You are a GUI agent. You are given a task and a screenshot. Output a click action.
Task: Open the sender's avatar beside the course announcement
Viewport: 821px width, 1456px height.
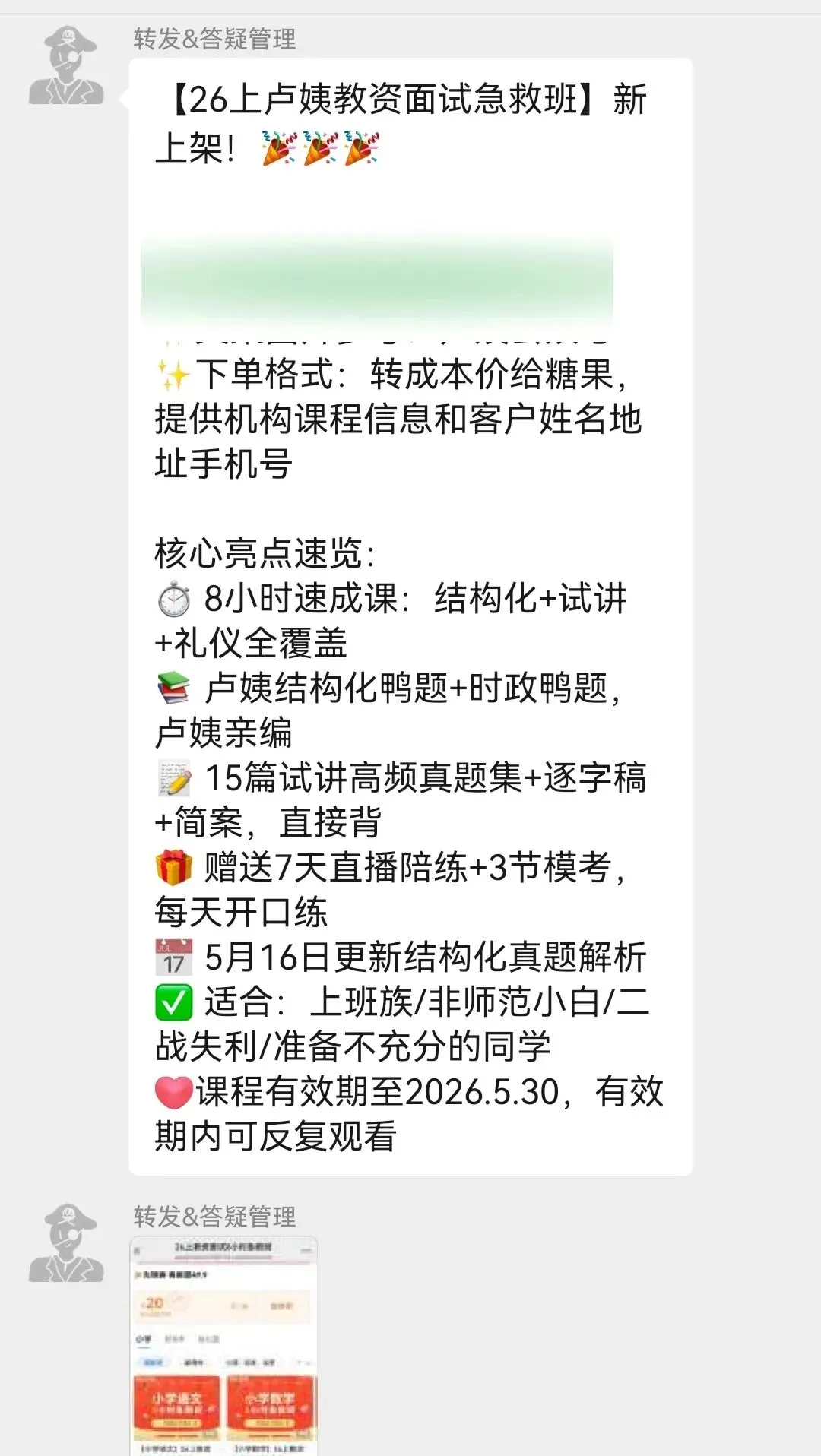point(66,65)
